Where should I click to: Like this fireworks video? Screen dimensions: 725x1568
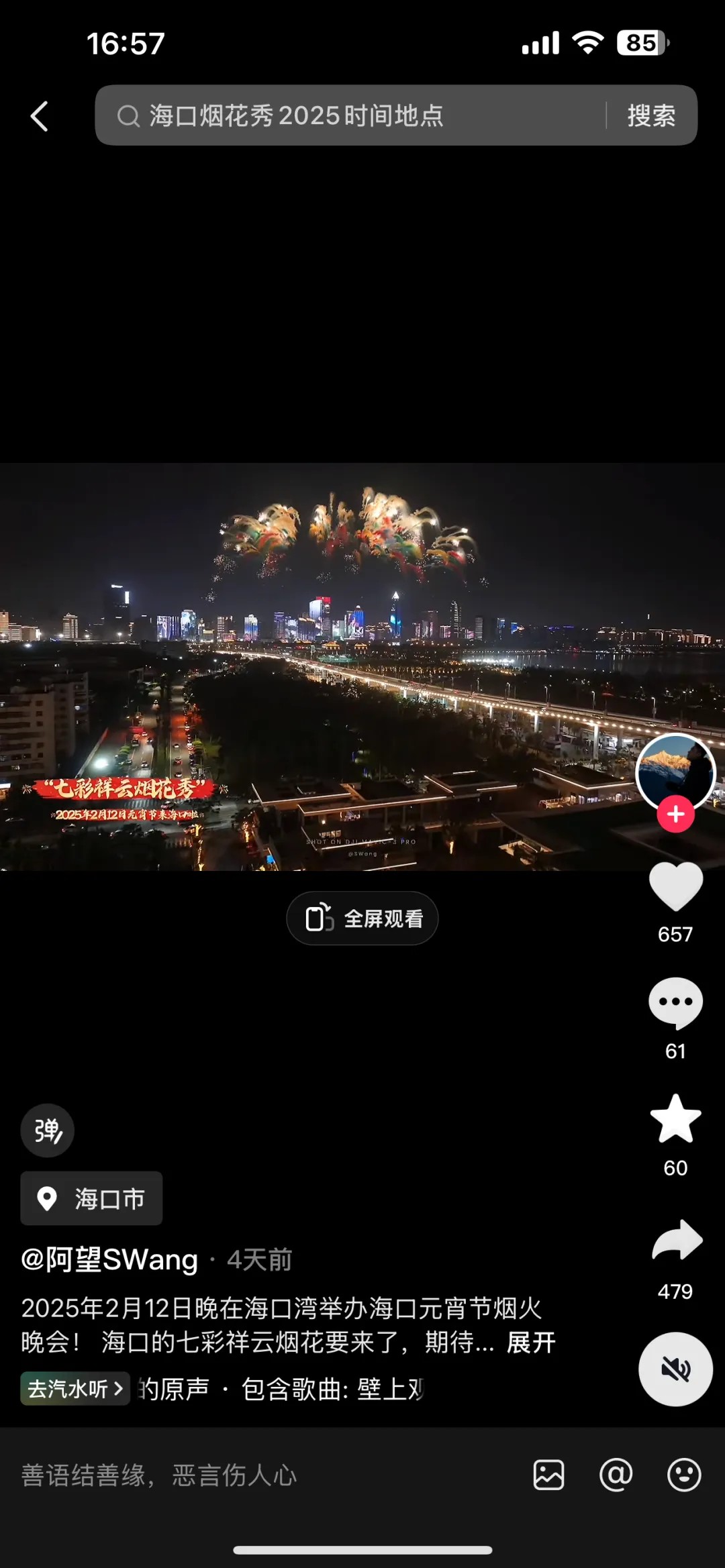pos(675,887)
